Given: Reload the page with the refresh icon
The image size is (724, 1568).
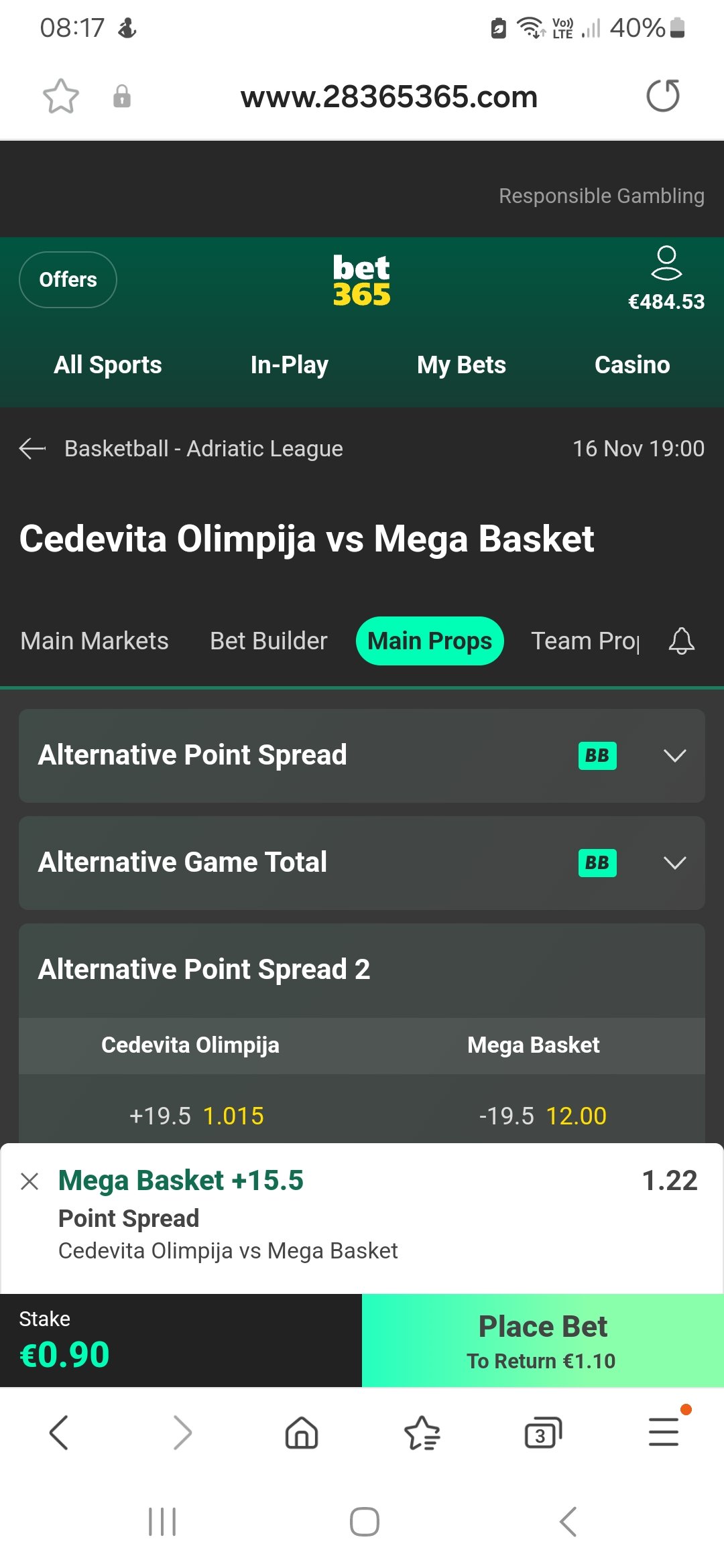Looking at the screenshot, I should tap(663, 96).
